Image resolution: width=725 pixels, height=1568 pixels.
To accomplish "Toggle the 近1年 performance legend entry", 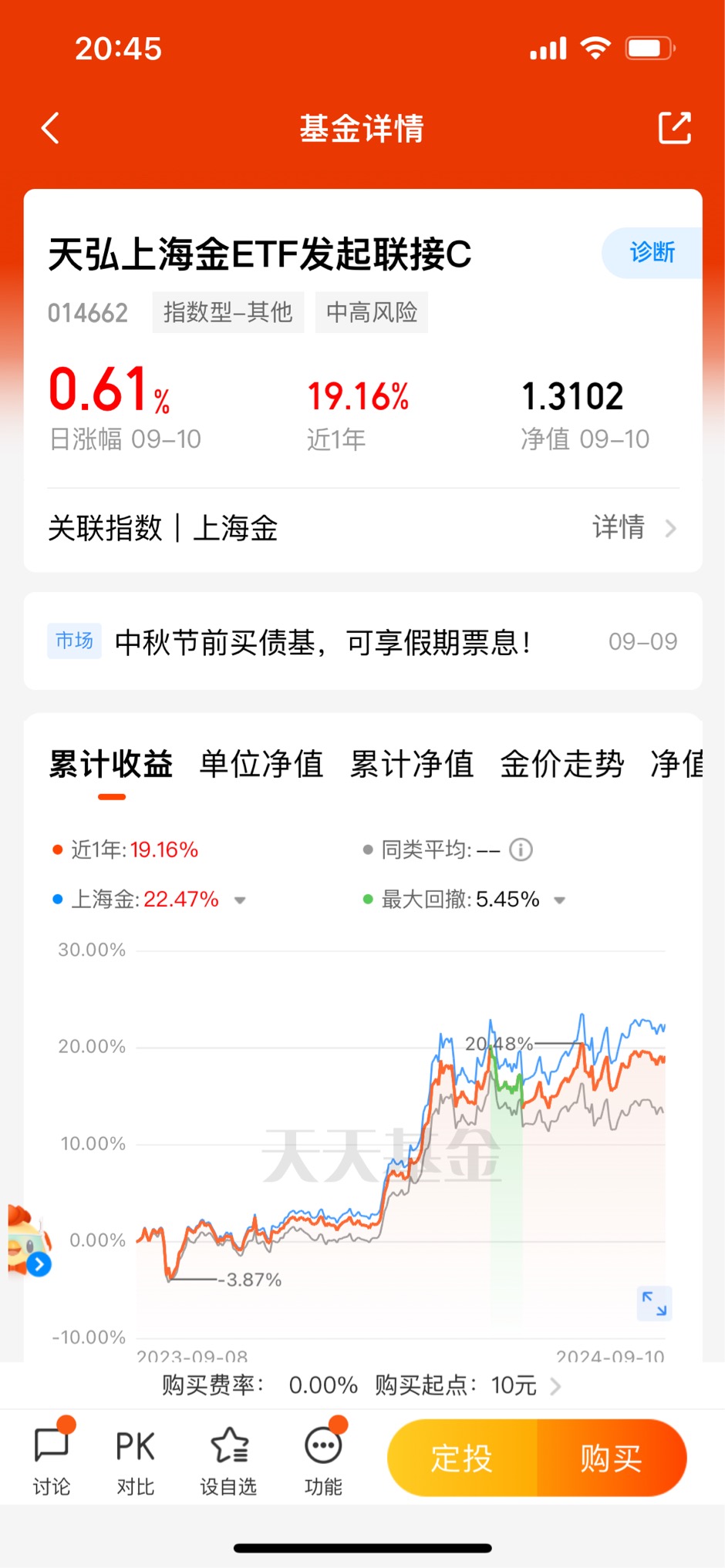I will tap(126, 849).
